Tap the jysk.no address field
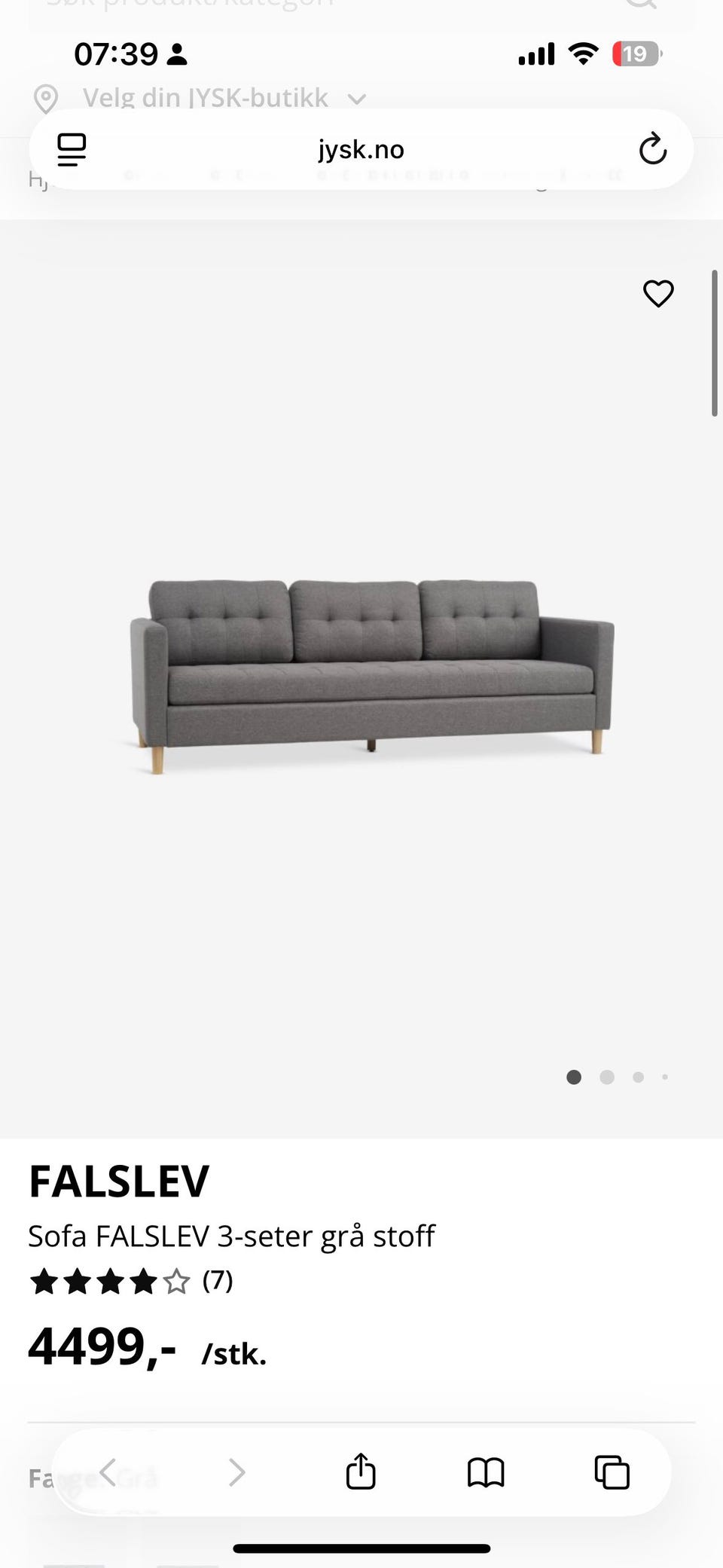723x1568 pixels. [x=361, y=149]
